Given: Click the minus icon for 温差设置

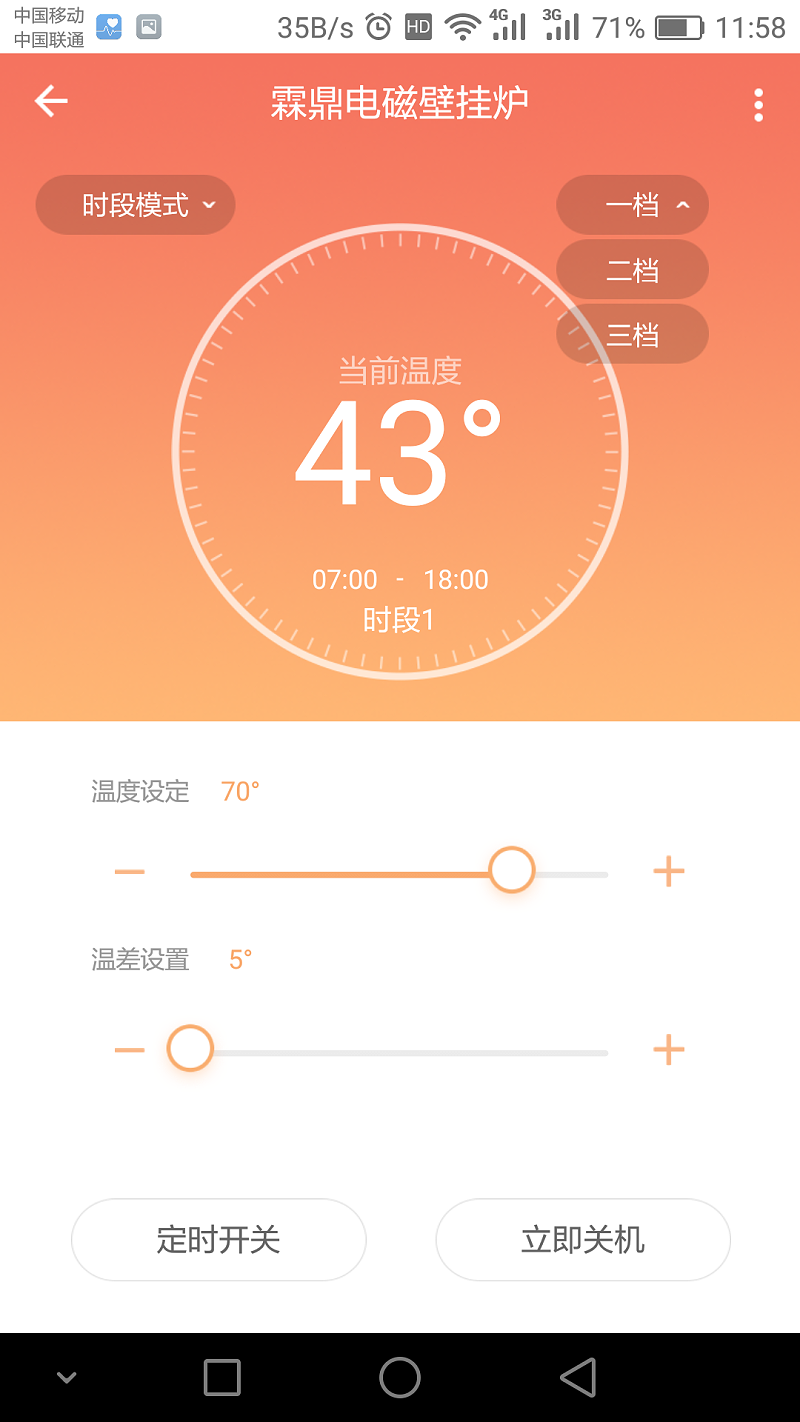Looking at the screenshot, I should tap(129, 1048).
